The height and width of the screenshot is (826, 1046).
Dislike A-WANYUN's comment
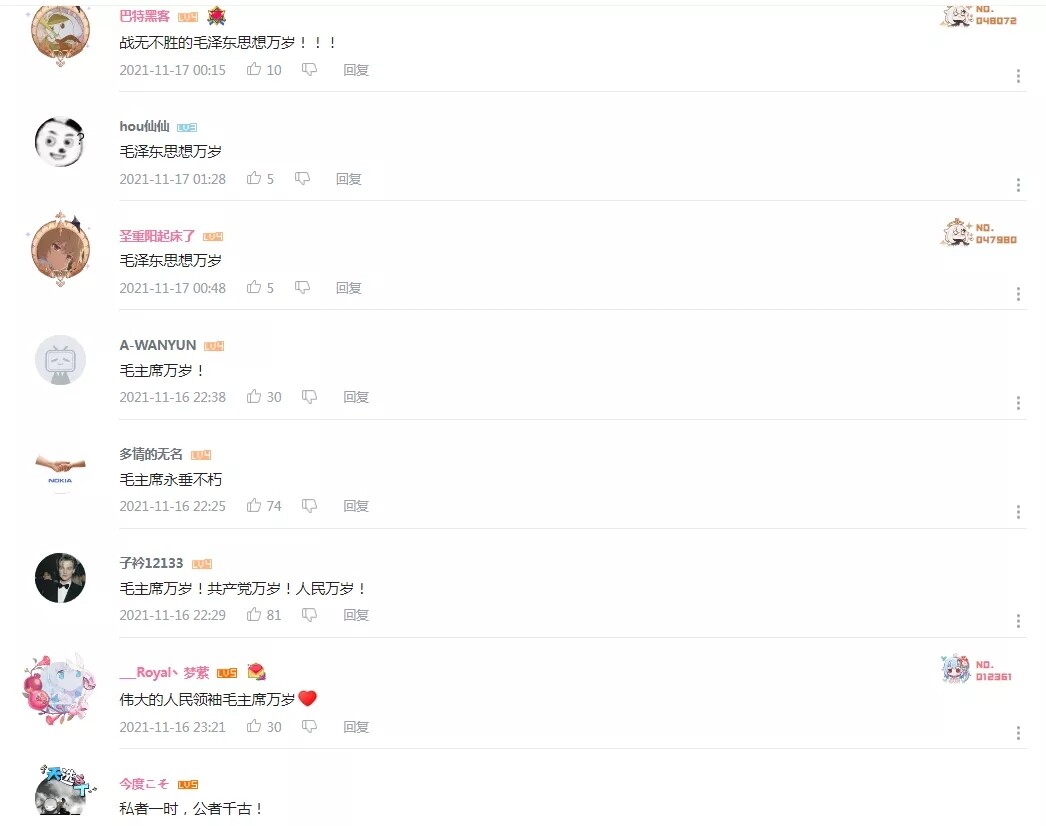tap(310, 397)
